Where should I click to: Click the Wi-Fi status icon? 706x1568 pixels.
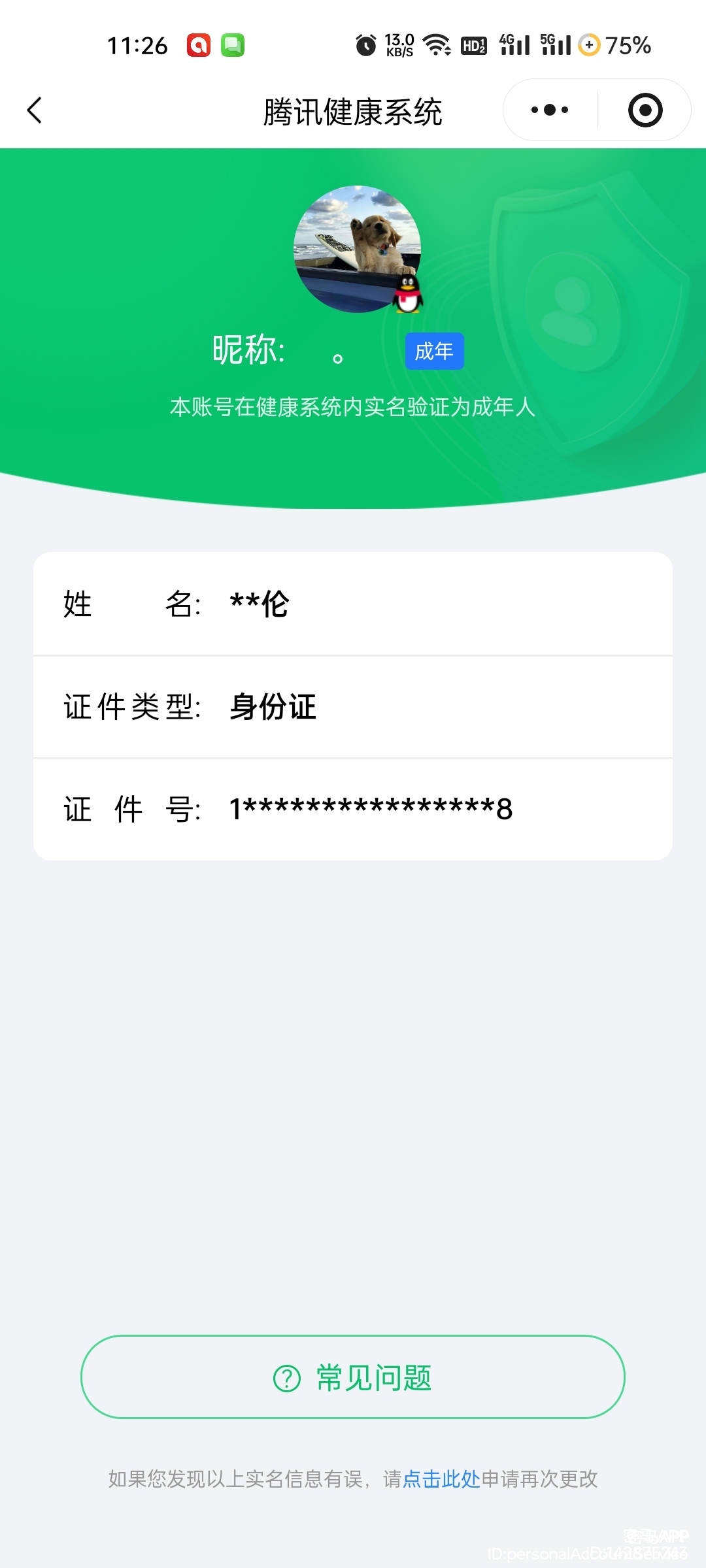point(435,44)
